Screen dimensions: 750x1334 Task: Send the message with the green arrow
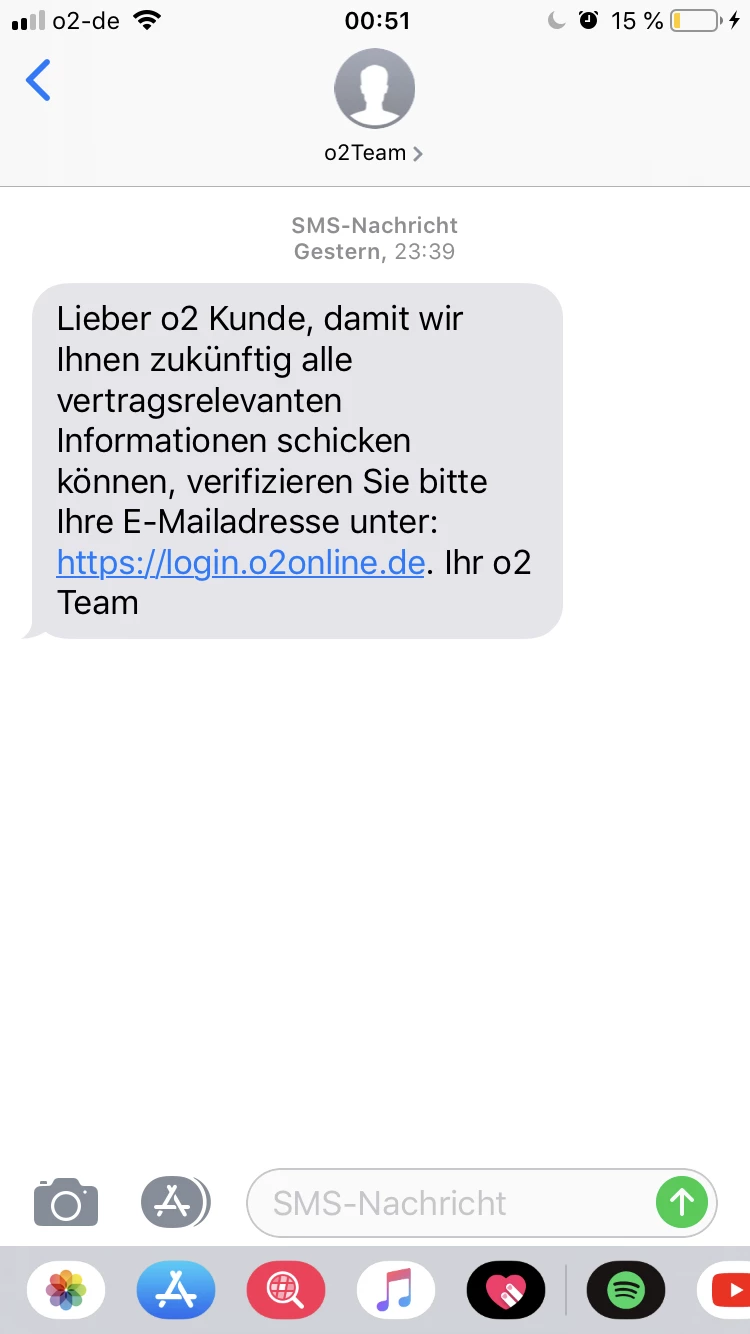[x=682, y=1202]
